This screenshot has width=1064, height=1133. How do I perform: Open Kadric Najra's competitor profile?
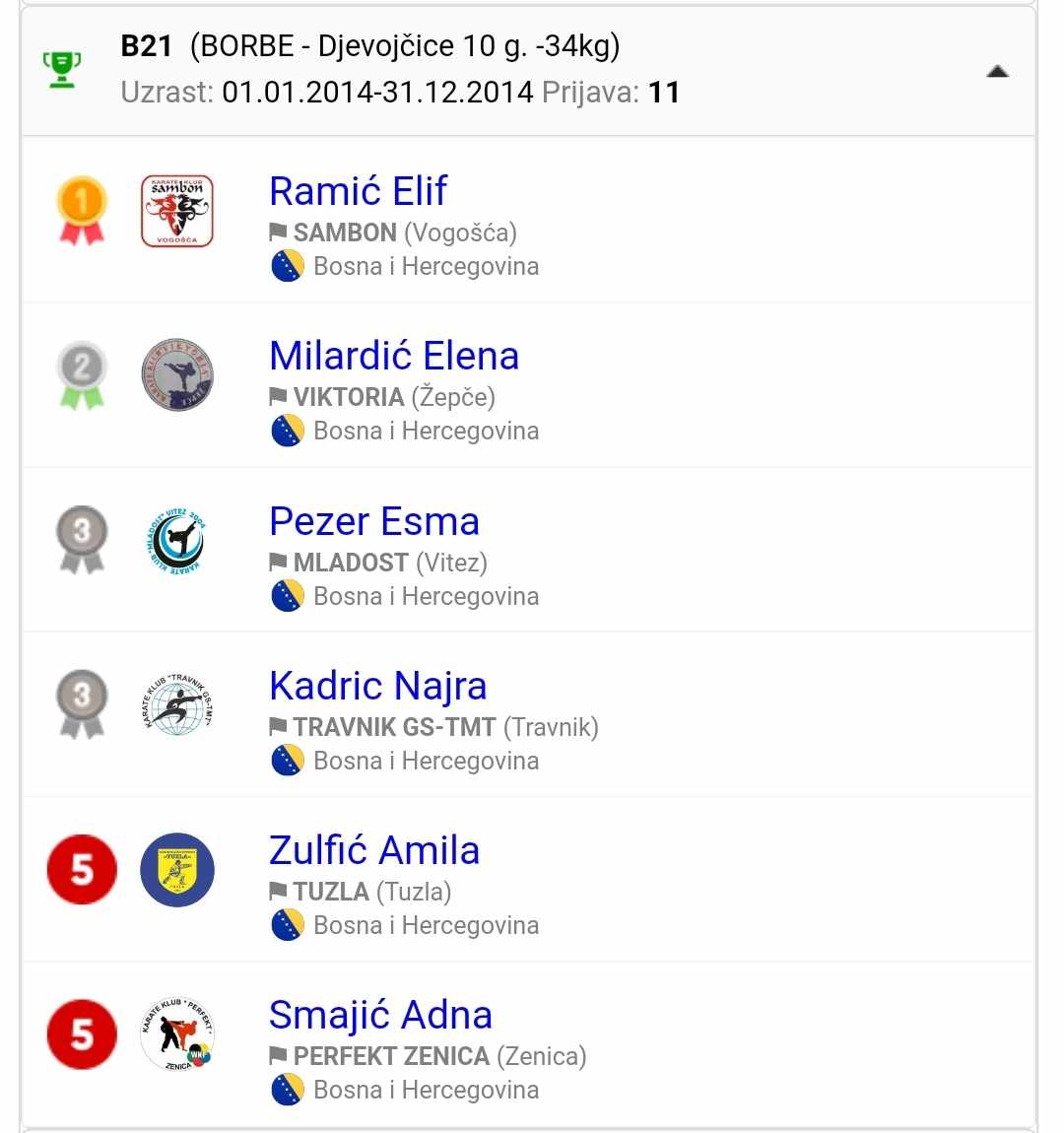(378, 686)
